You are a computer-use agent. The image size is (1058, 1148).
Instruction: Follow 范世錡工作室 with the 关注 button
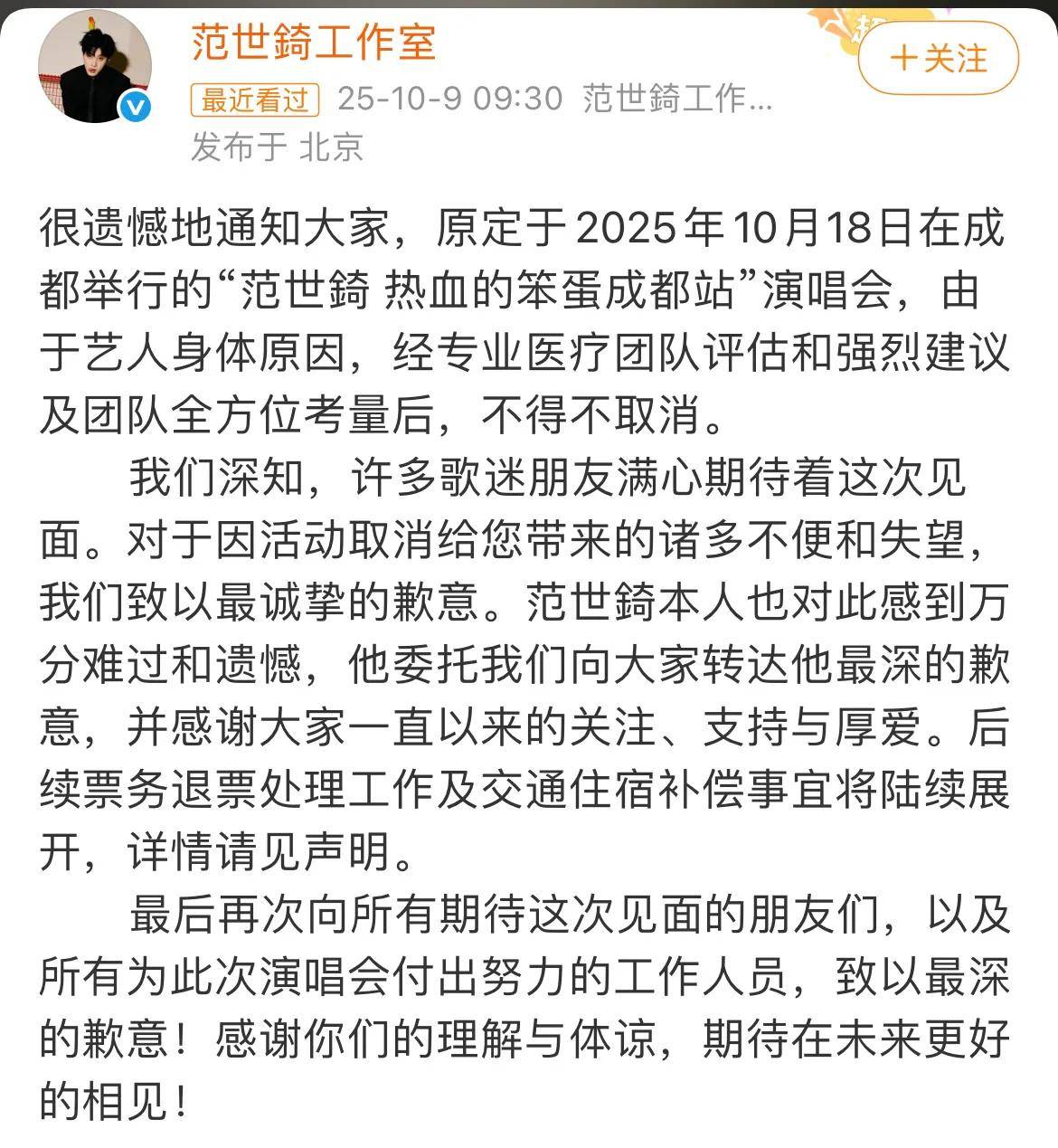[x=940, y=59]
